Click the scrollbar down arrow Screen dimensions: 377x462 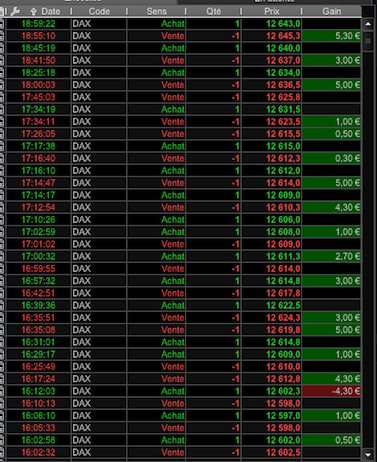point(368,454)
